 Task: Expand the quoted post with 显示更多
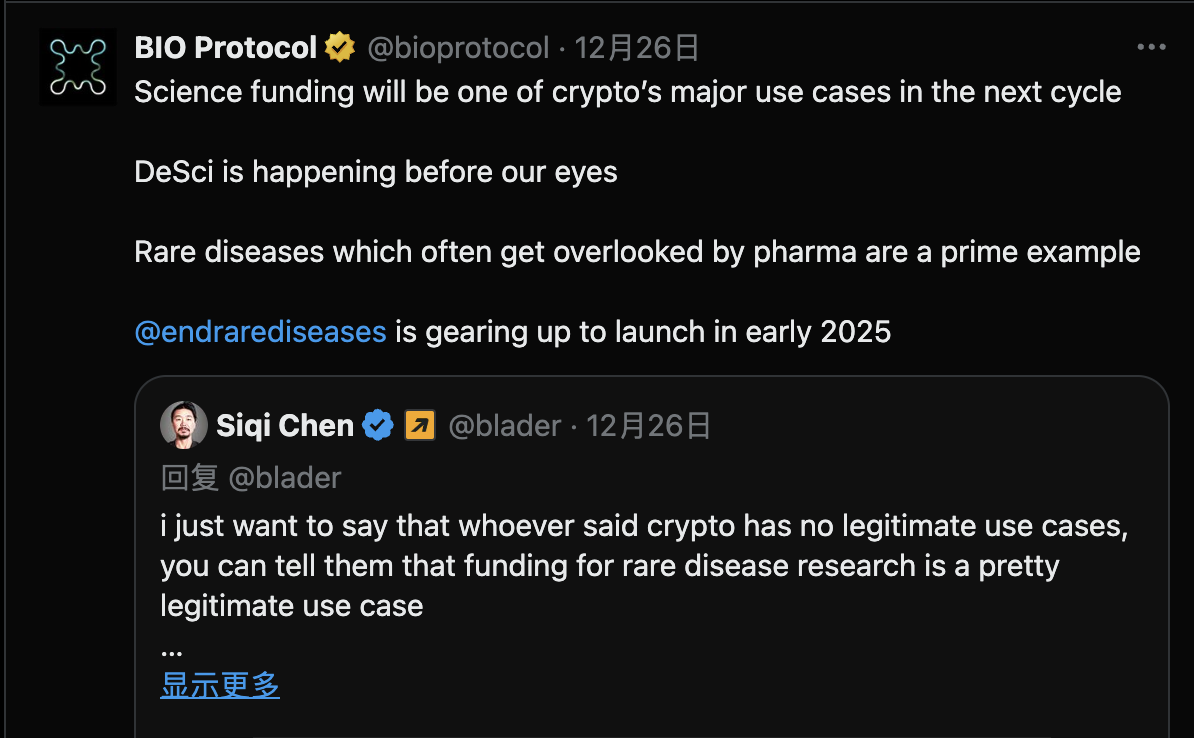220,685
